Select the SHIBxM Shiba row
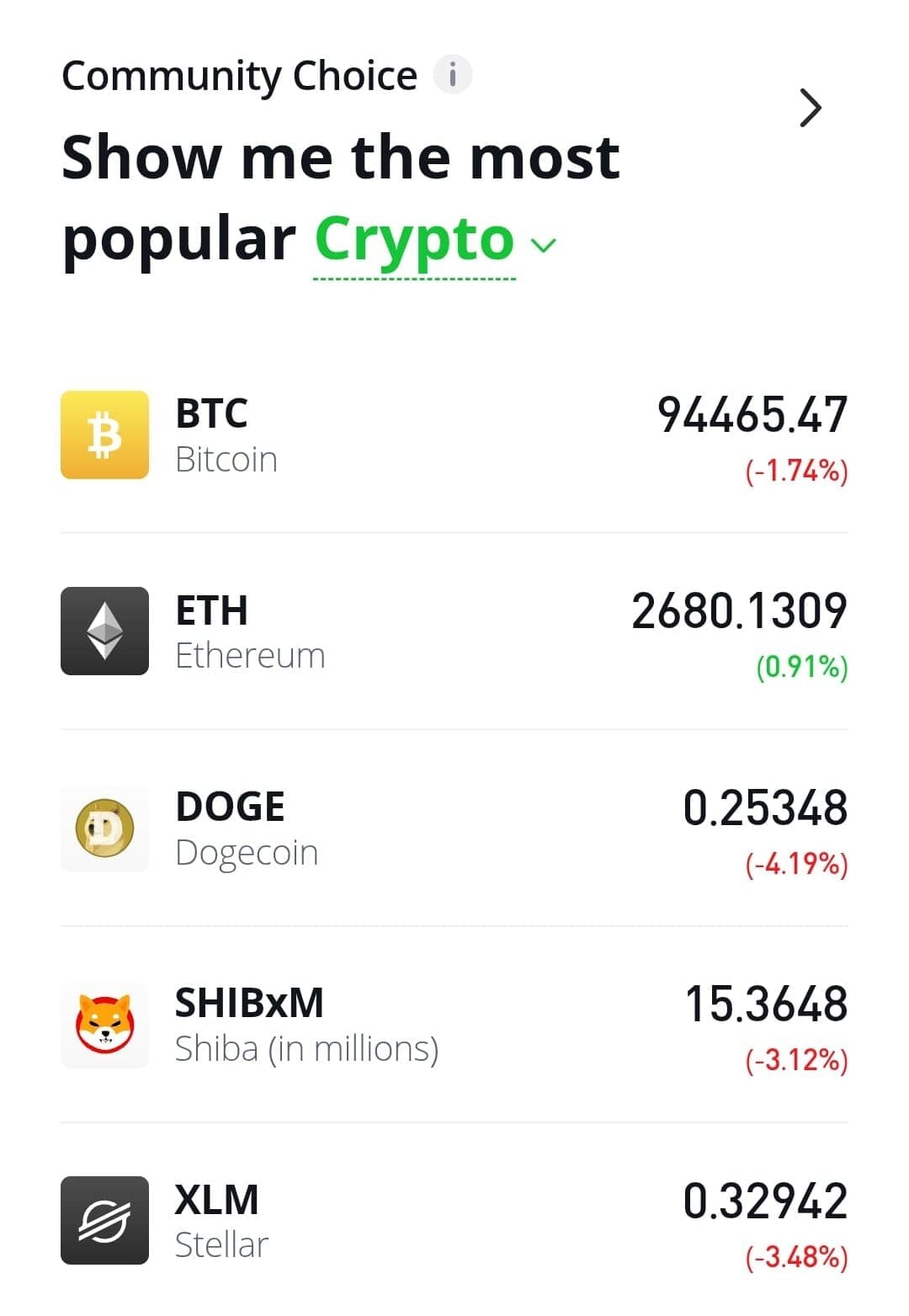The image size is (909, 1316). (x=454, y=1025)
